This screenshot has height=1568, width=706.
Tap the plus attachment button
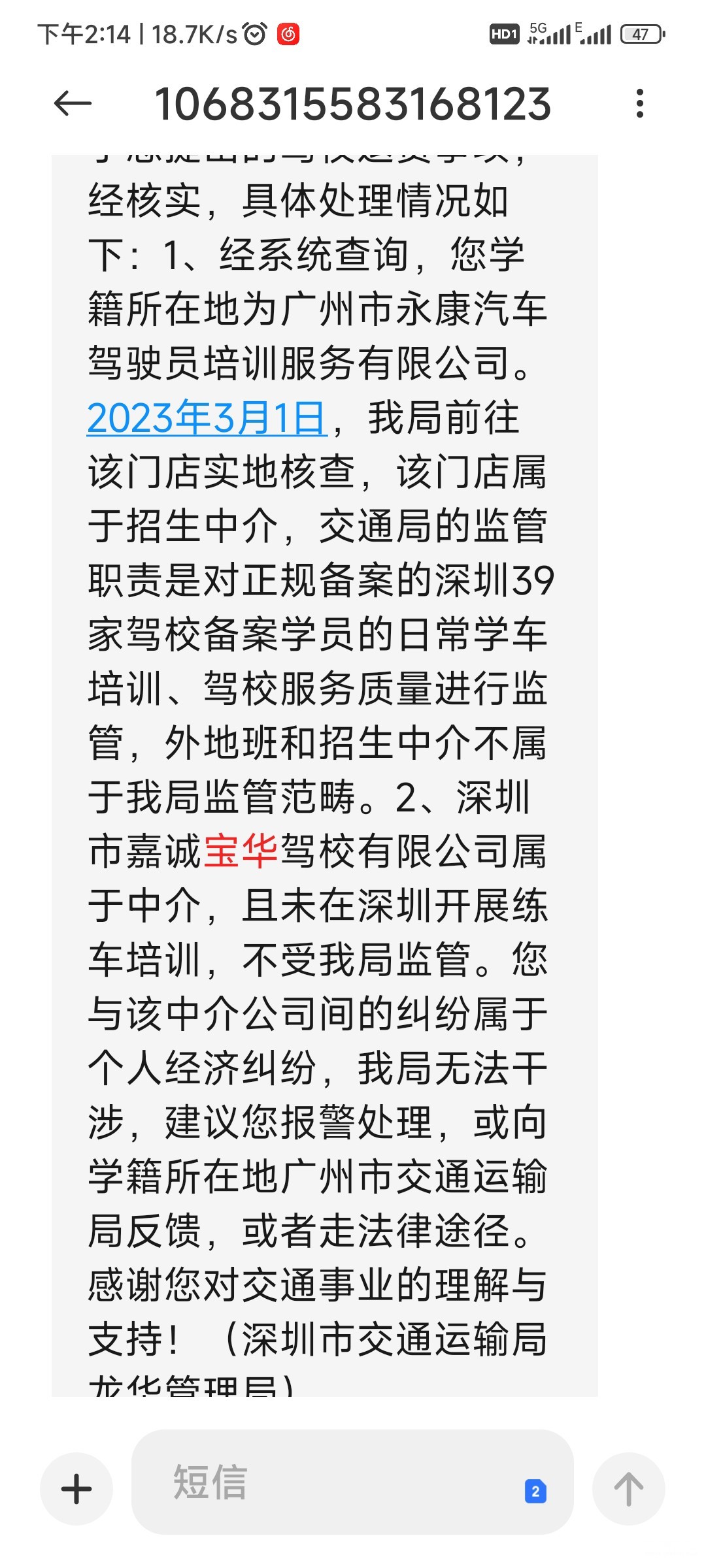point(76,1489)
